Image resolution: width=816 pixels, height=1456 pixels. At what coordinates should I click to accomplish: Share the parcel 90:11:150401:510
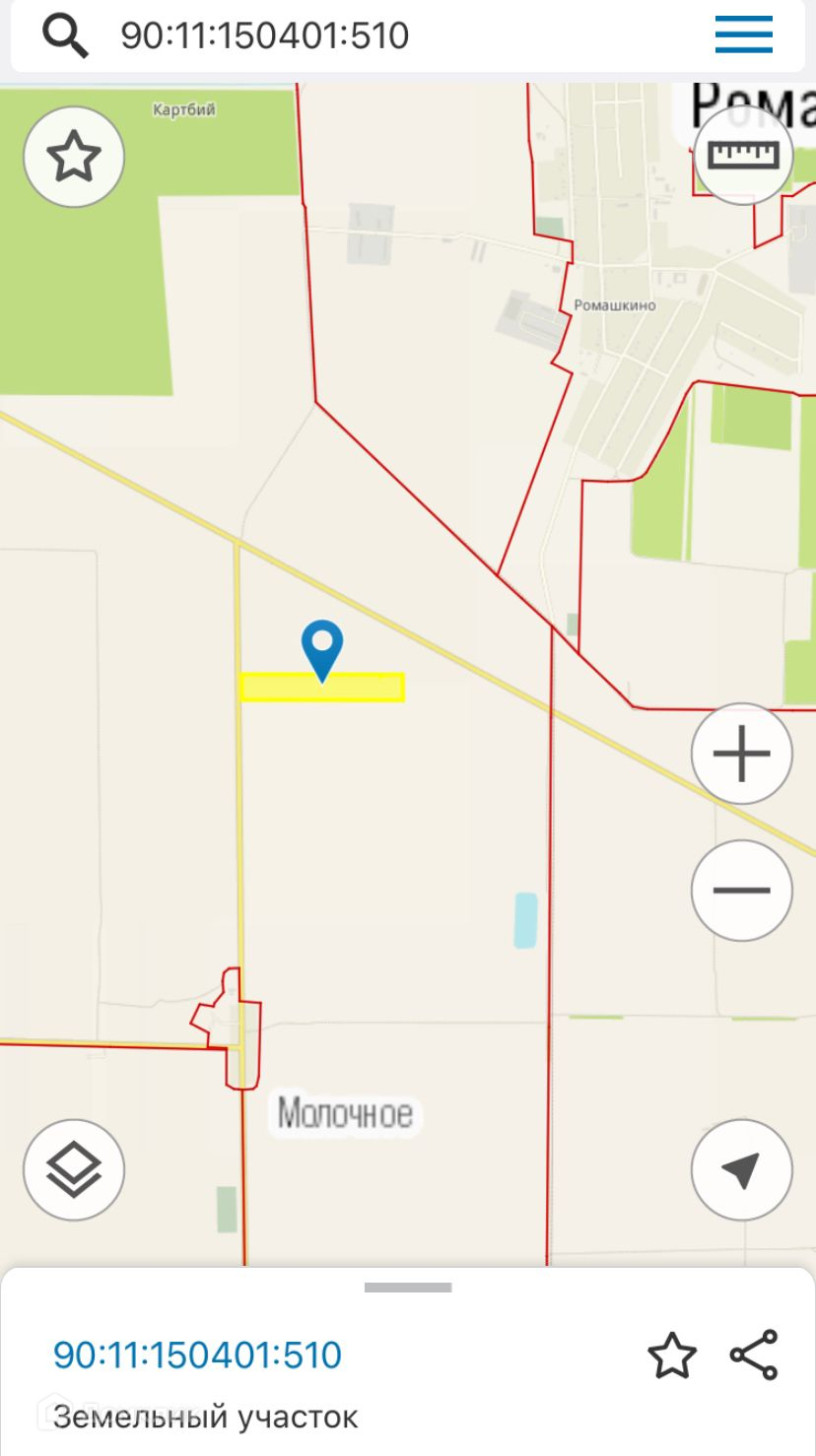754,1355
